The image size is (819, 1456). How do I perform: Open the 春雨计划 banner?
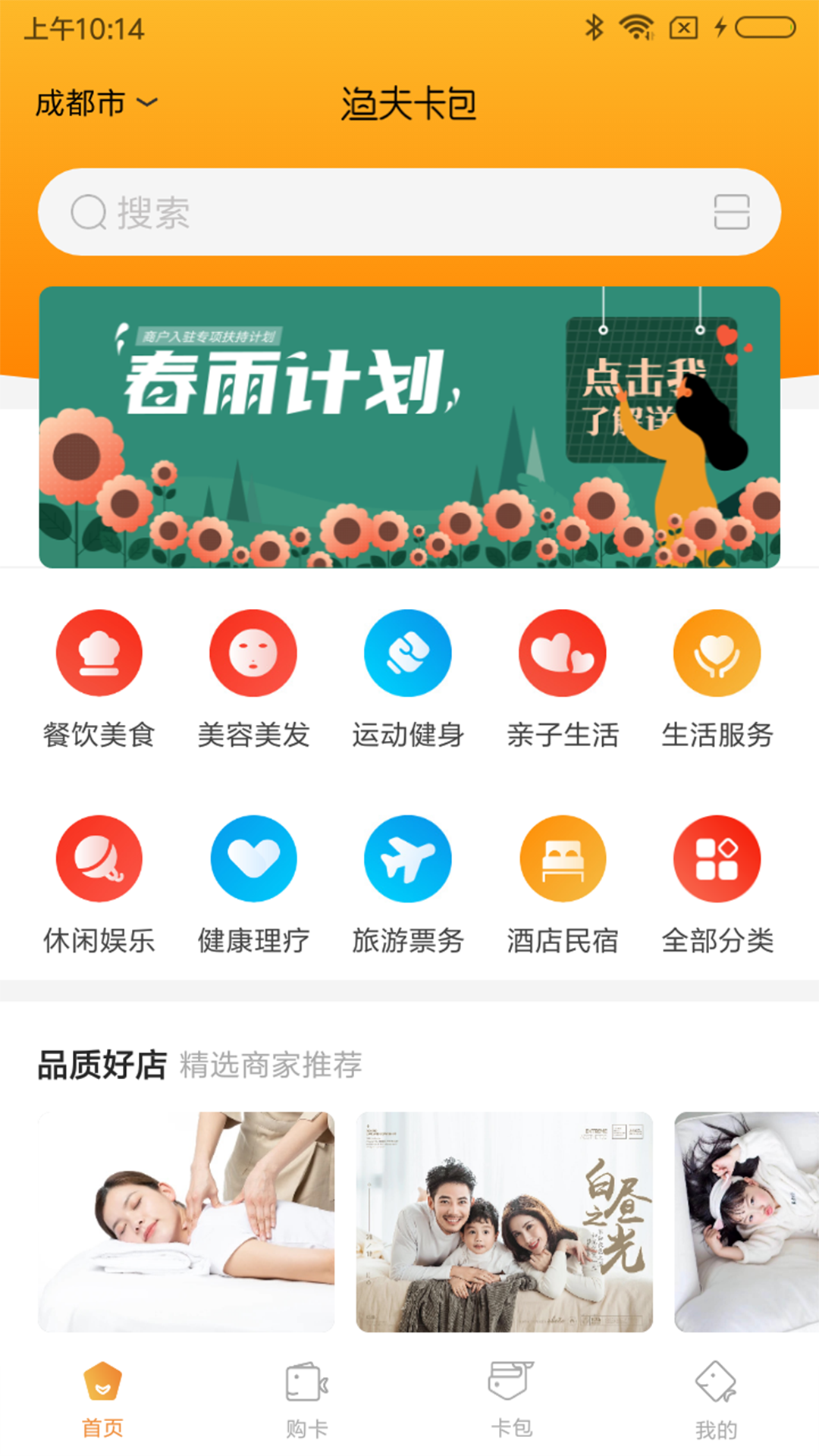[x=409, y=427]
